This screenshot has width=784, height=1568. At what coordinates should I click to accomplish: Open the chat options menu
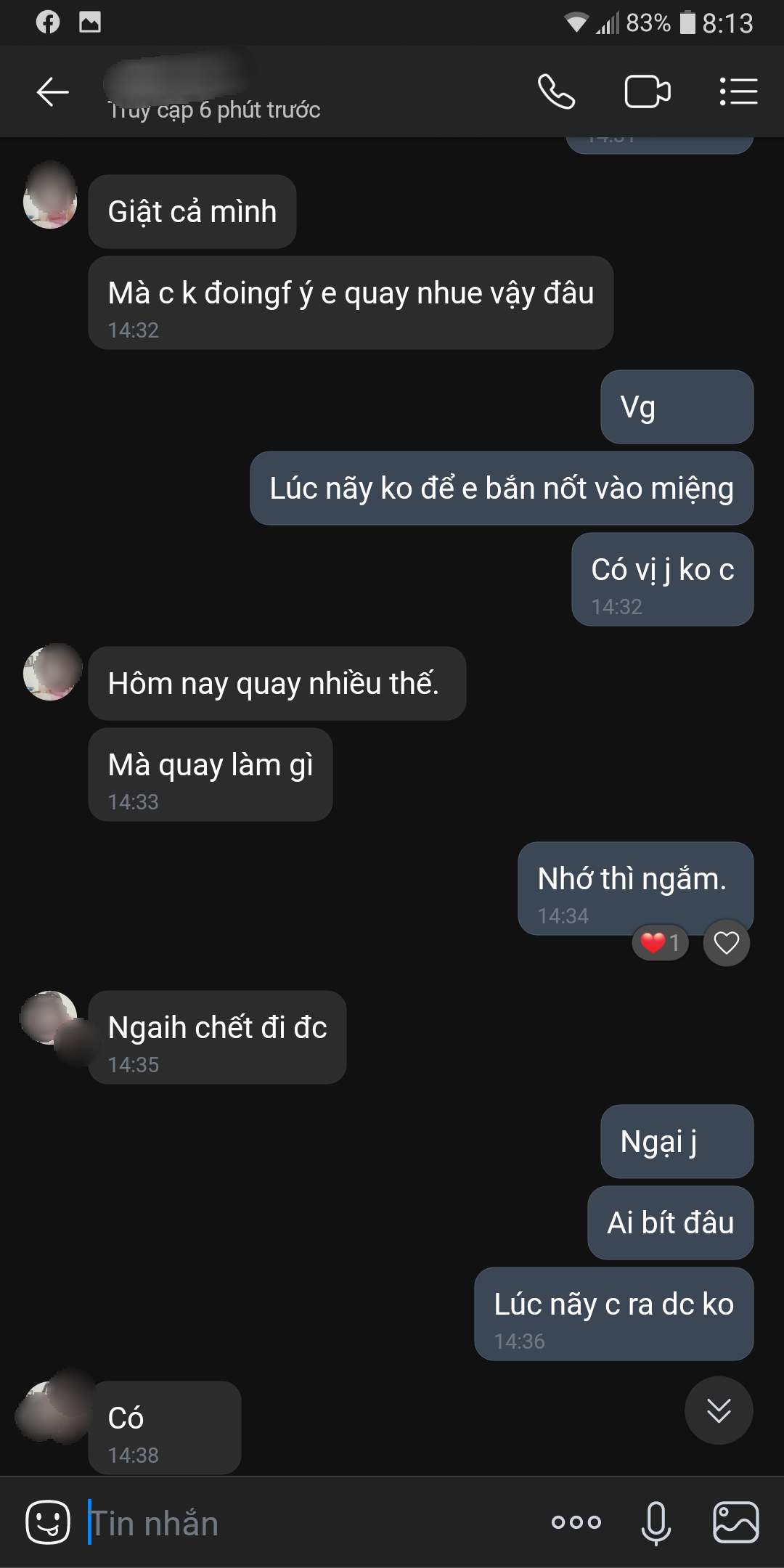[x=738, y=92]
